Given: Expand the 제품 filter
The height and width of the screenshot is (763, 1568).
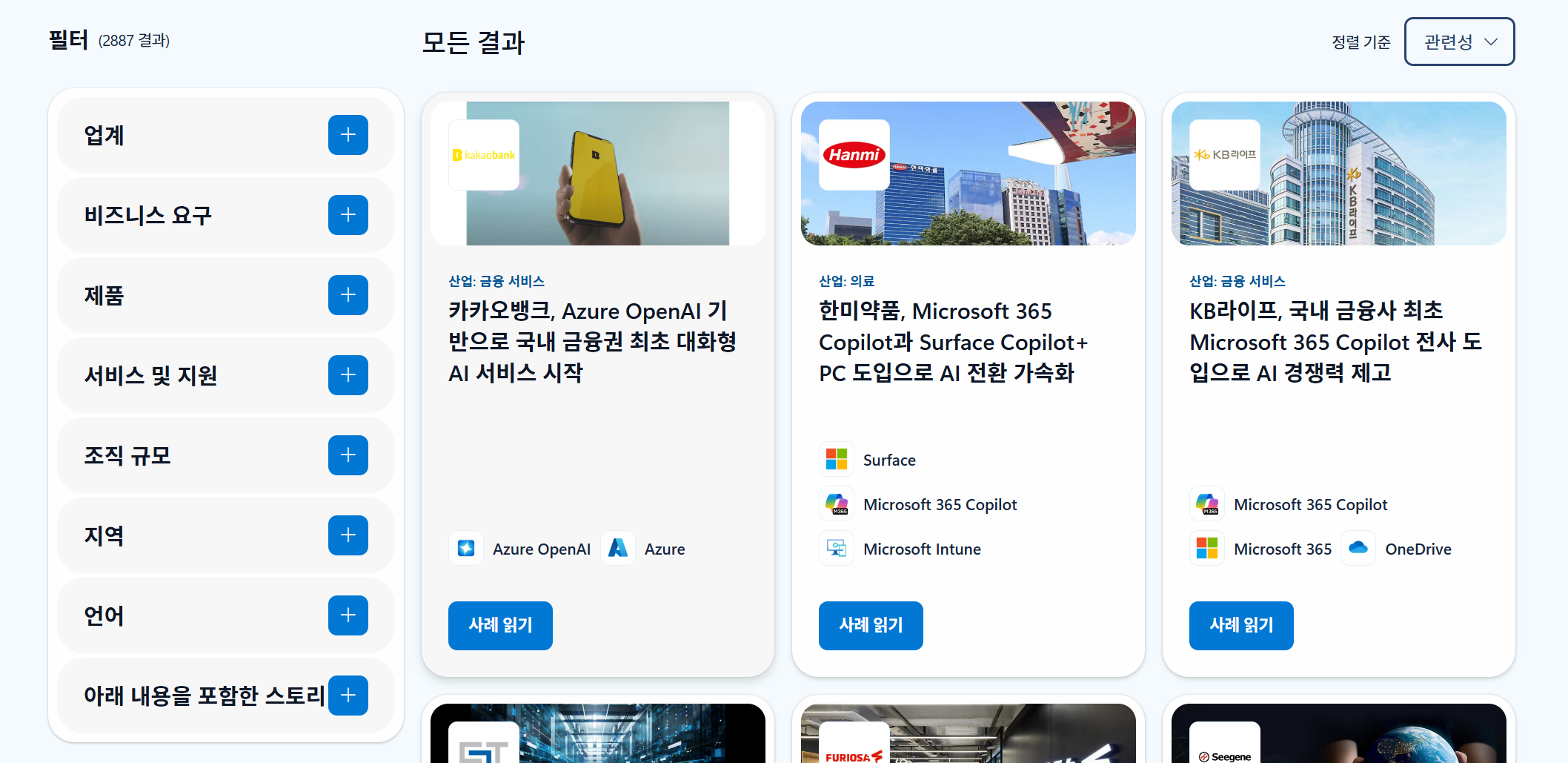Looking at the screenshot, I should (x=348, y=295).
